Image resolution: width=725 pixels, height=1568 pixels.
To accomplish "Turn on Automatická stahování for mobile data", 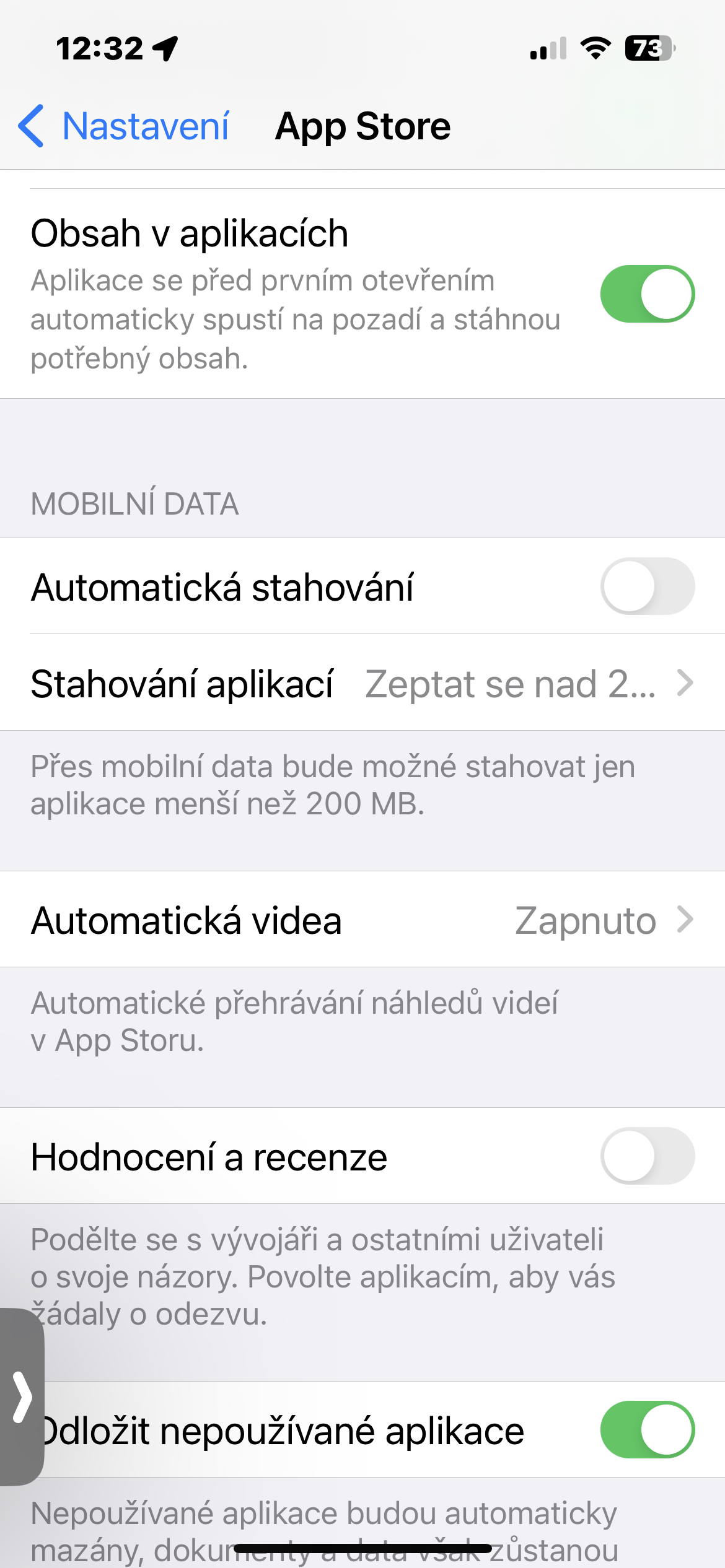I will pyautogui.click(x=647, y=586).
